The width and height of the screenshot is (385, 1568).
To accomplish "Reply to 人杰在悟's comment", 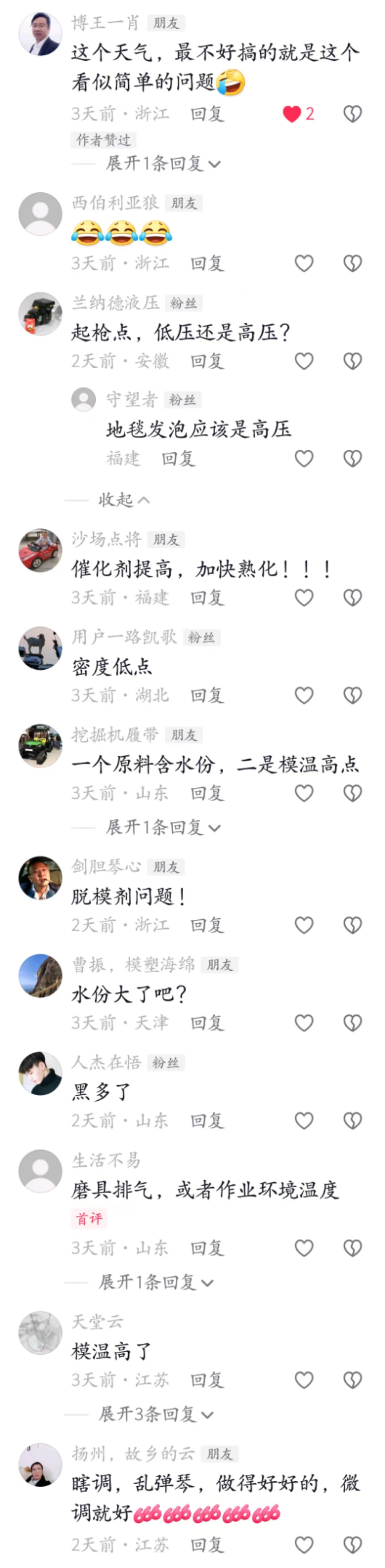I will 207,1121.
